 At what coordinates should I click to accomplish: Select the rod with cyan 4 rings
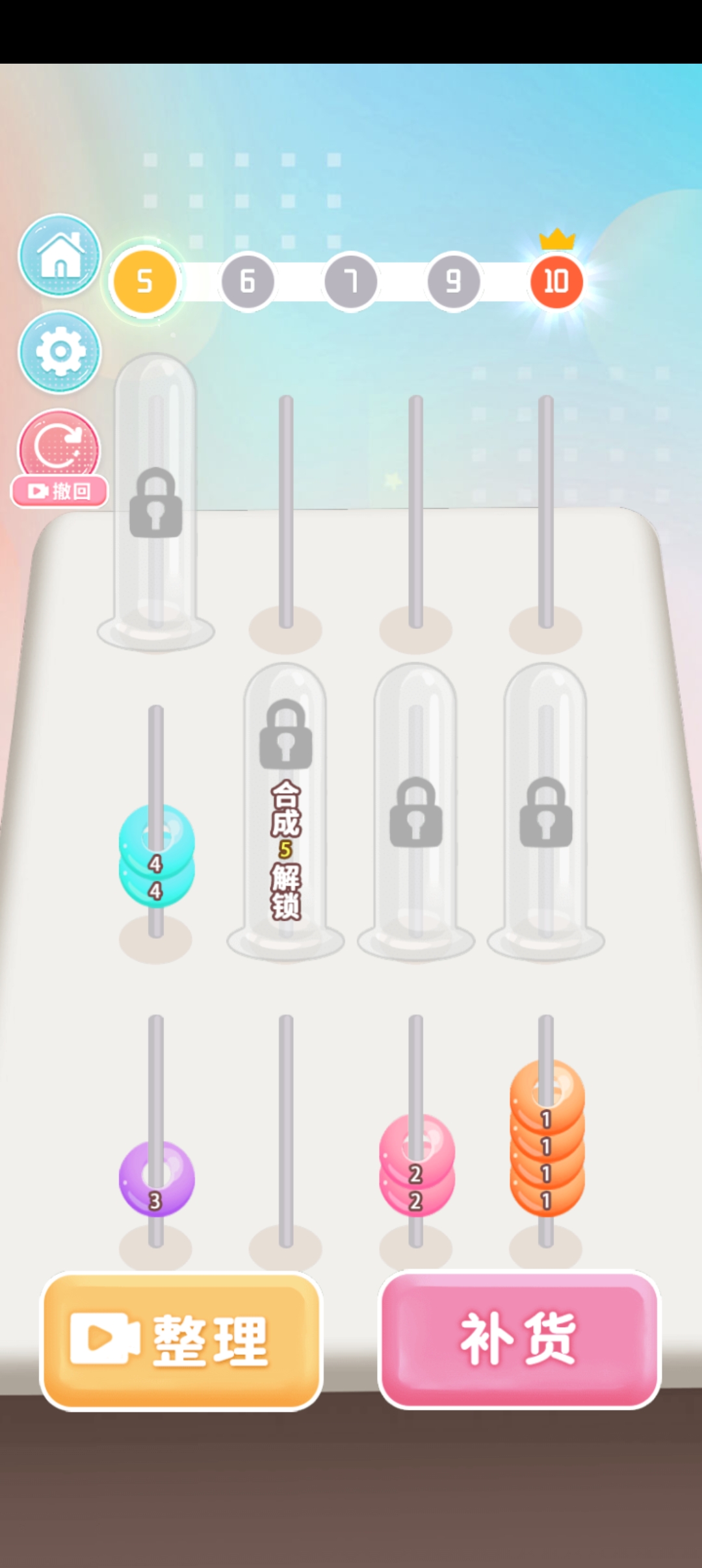click(x=156, y=857)
